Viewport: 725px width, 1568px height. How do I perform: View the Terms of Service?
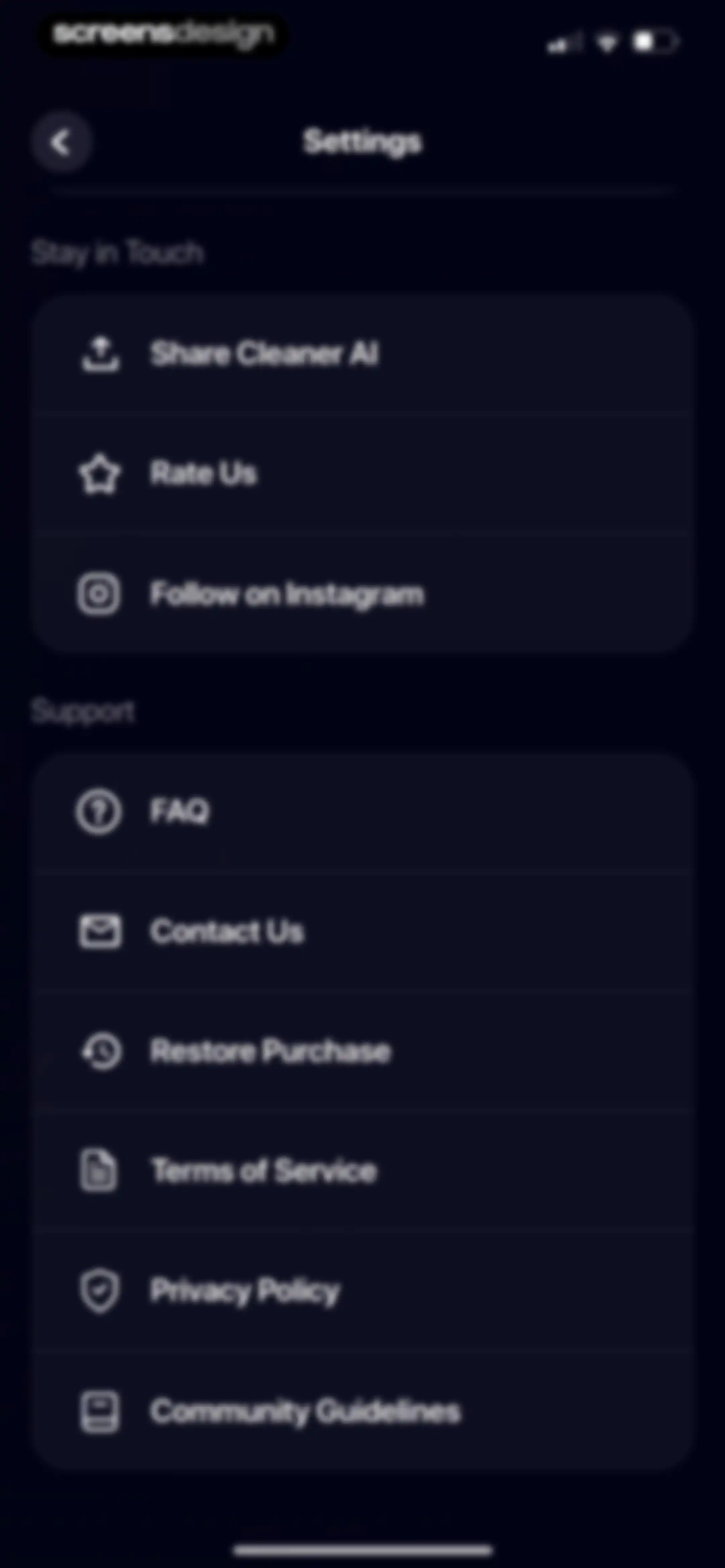(x=362, y=1170)
